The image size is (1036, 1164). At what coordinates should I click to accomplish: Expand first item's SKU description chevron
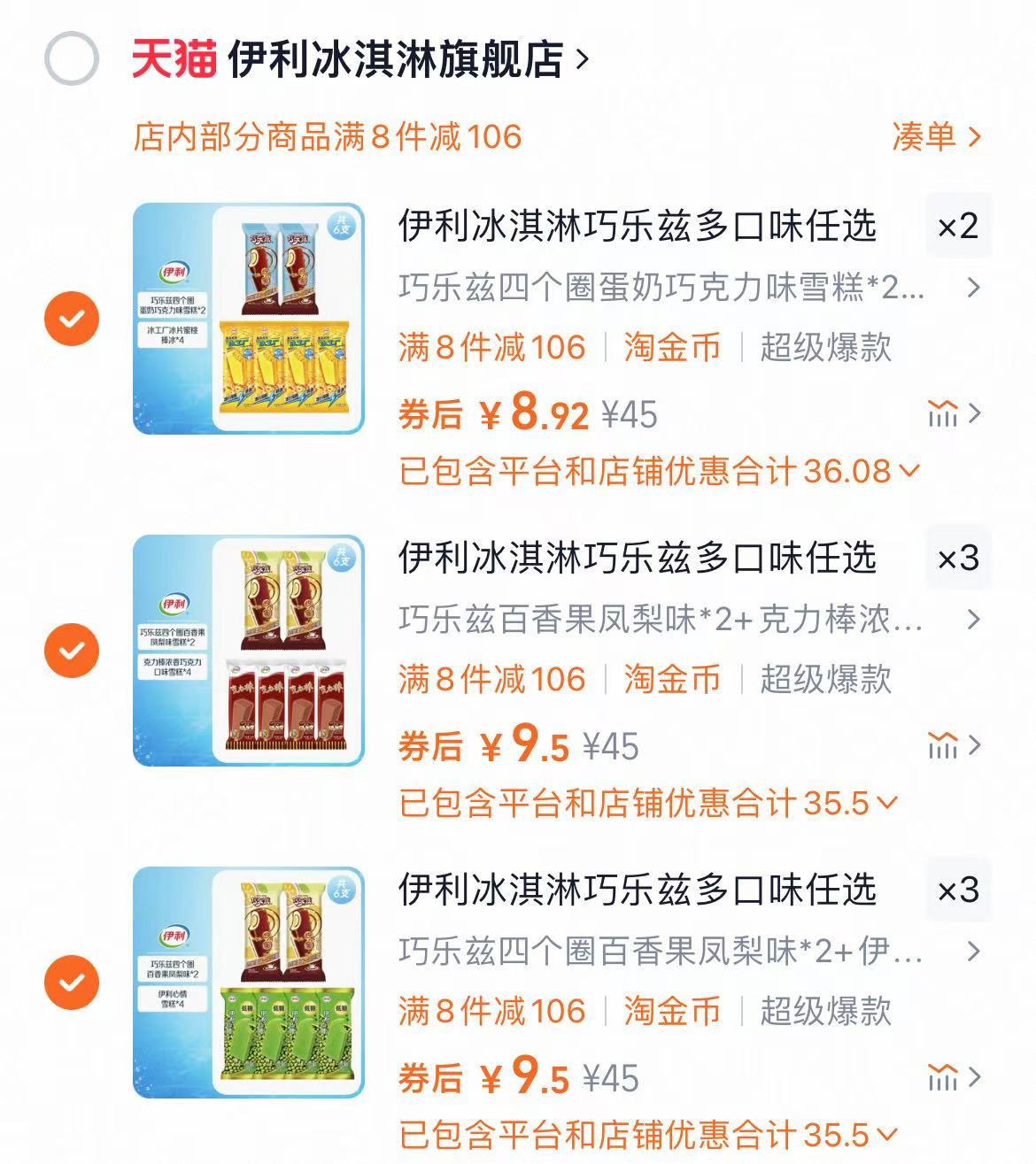point(972,287)
